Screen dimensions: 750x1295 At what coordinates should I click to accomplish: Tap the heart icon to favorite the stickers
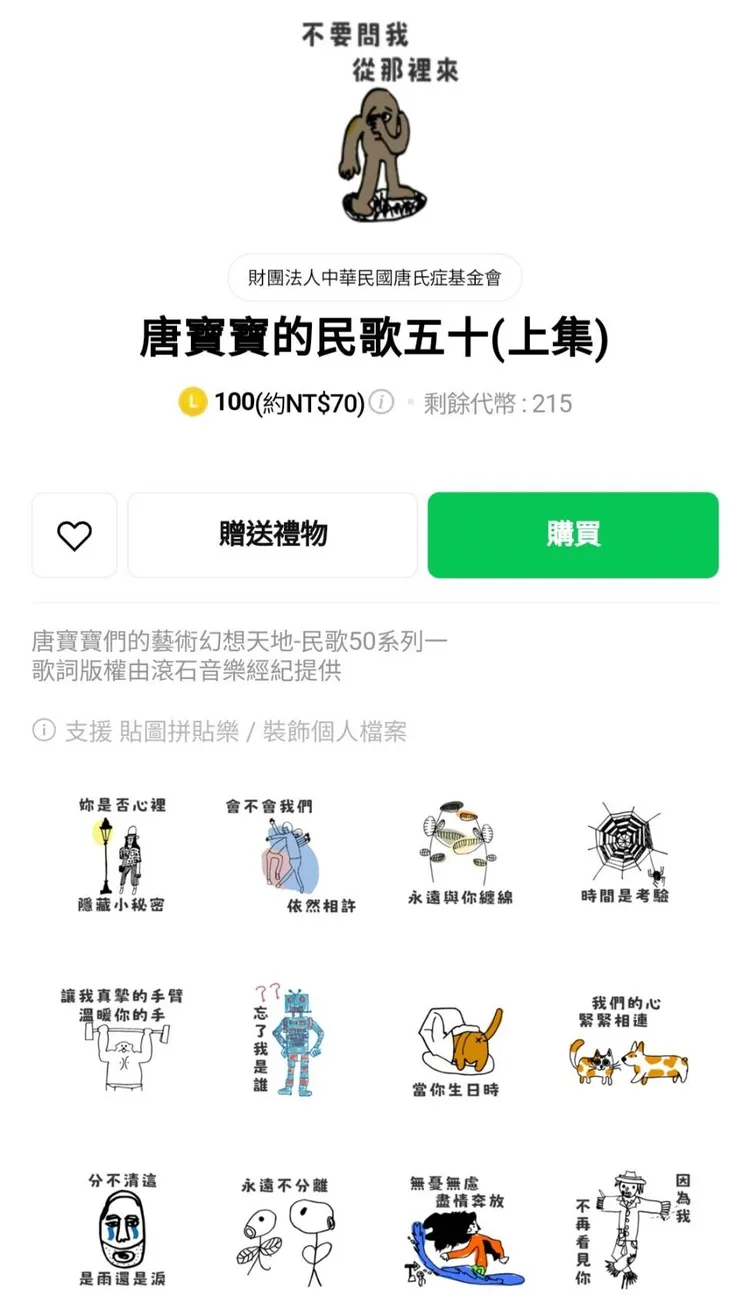tap(74, 536)
